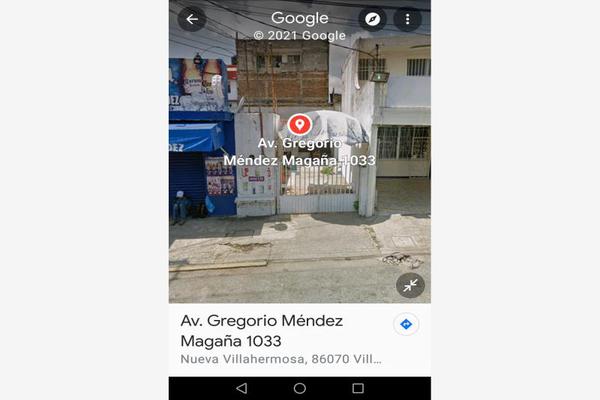This screenshot has width=600, height=400.
Task: Open the three-dot overflow menu
Action: click(407, 19)
